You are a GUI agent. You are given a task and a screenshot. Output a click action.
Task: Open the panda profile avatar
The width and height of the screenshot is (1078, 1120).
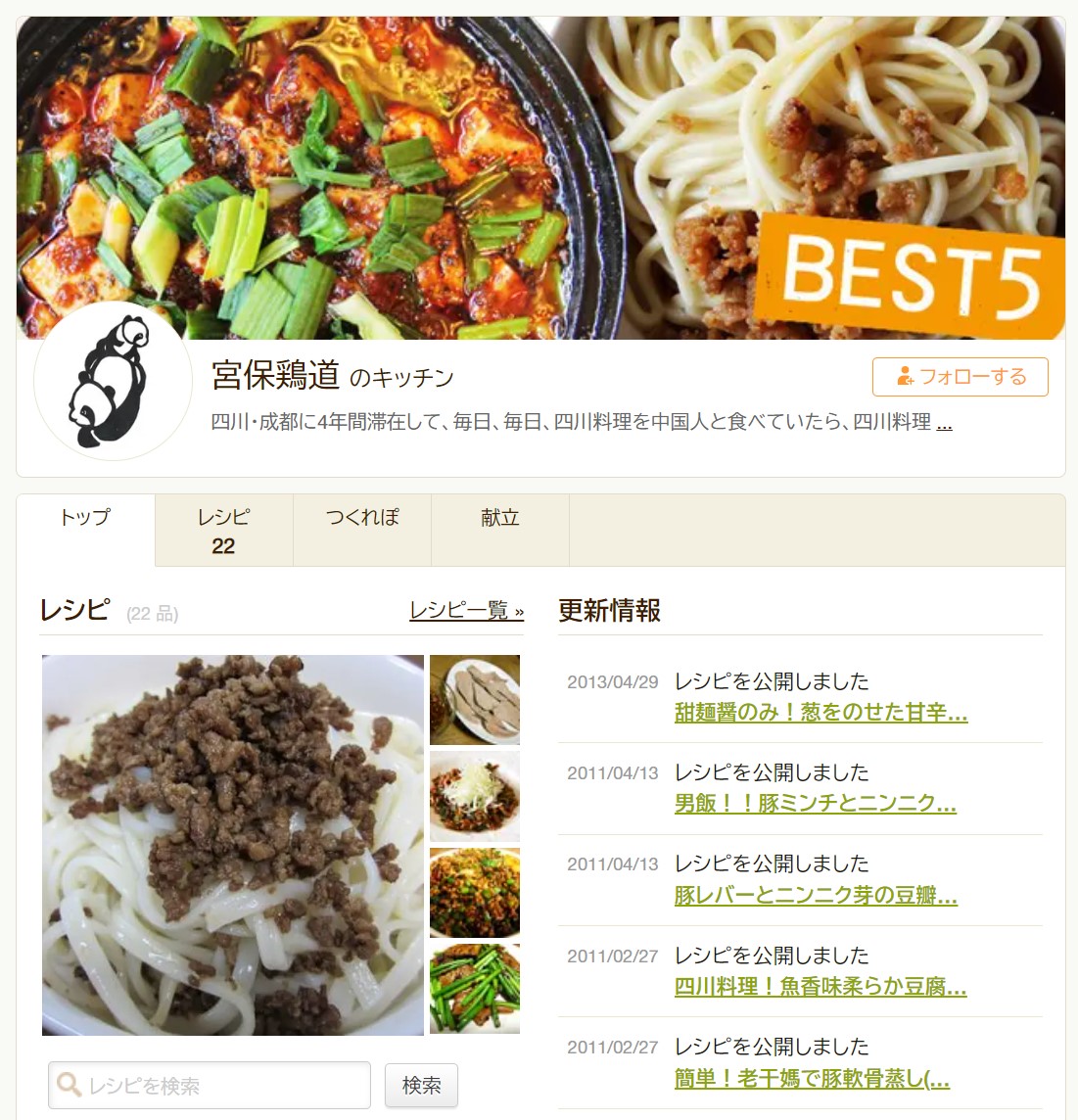click(x=112, y=382)
